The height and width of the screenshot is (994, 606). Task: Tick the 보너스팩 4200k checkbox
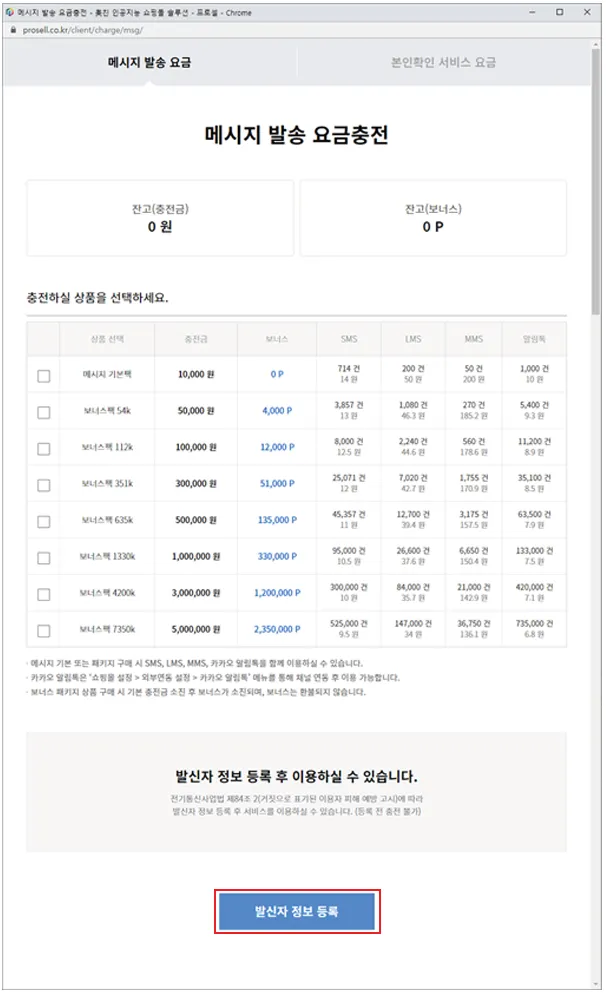(44, 595)
